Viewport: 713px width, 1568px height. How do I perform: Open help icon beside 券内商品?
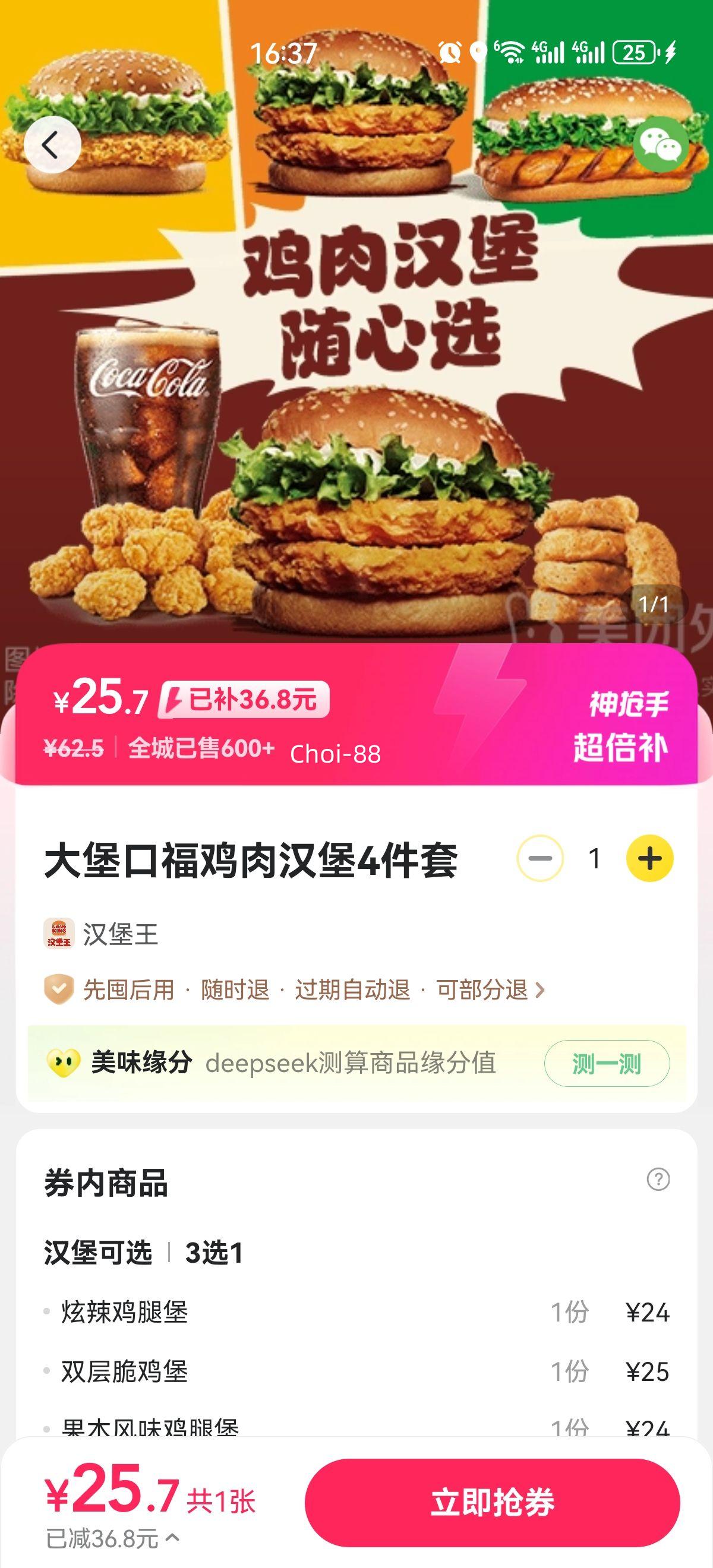point(658,1179)
